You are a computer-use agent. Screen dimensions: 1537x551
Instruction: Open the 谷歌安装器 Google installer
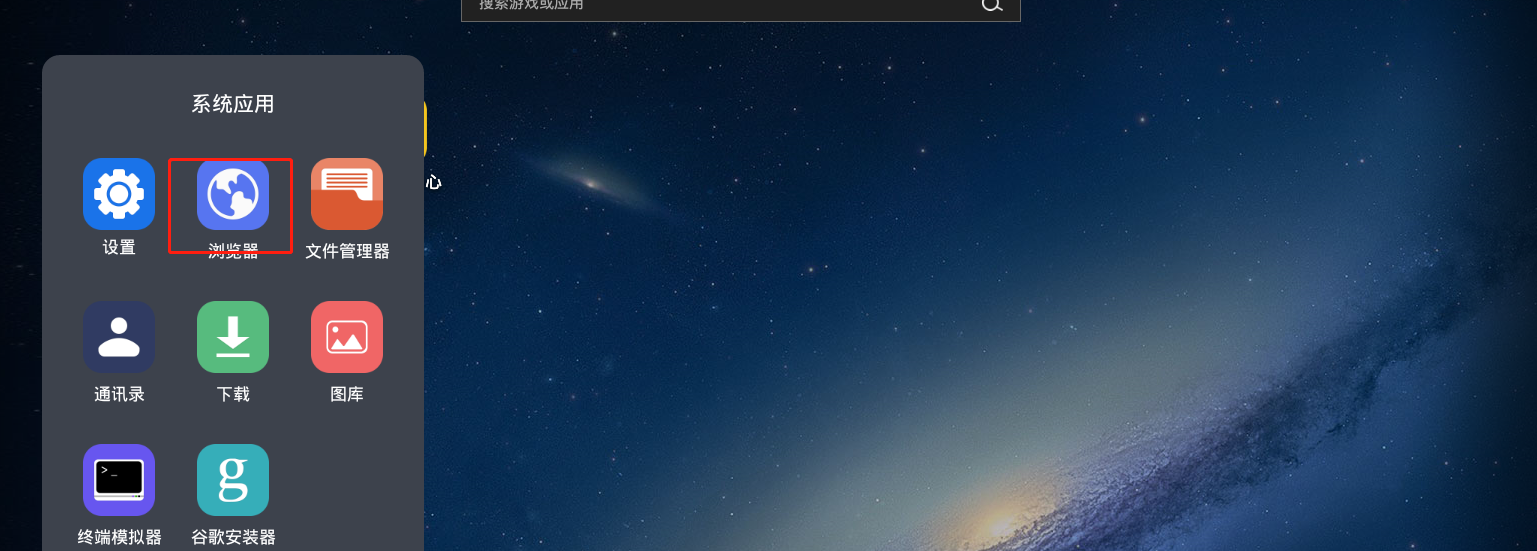(233, 480)
